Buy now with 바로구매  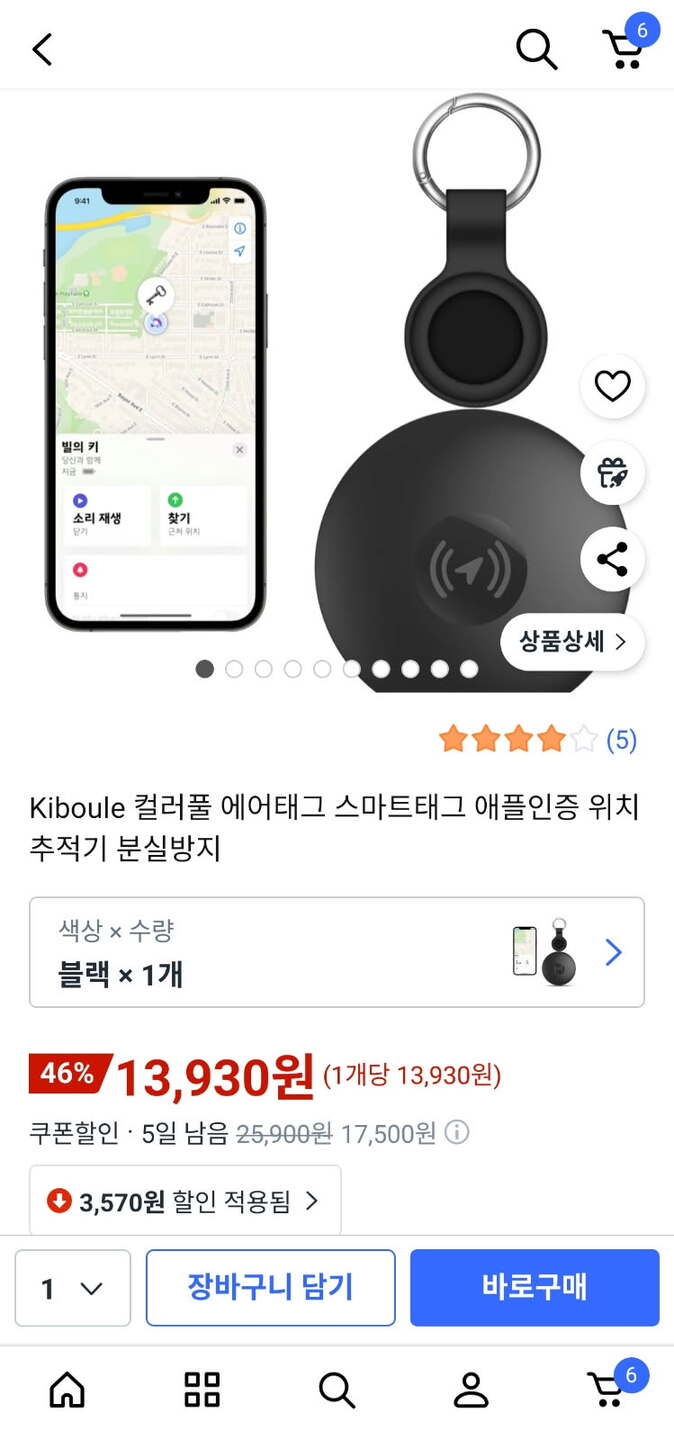pyautogui.click(x=534, y=1288)
